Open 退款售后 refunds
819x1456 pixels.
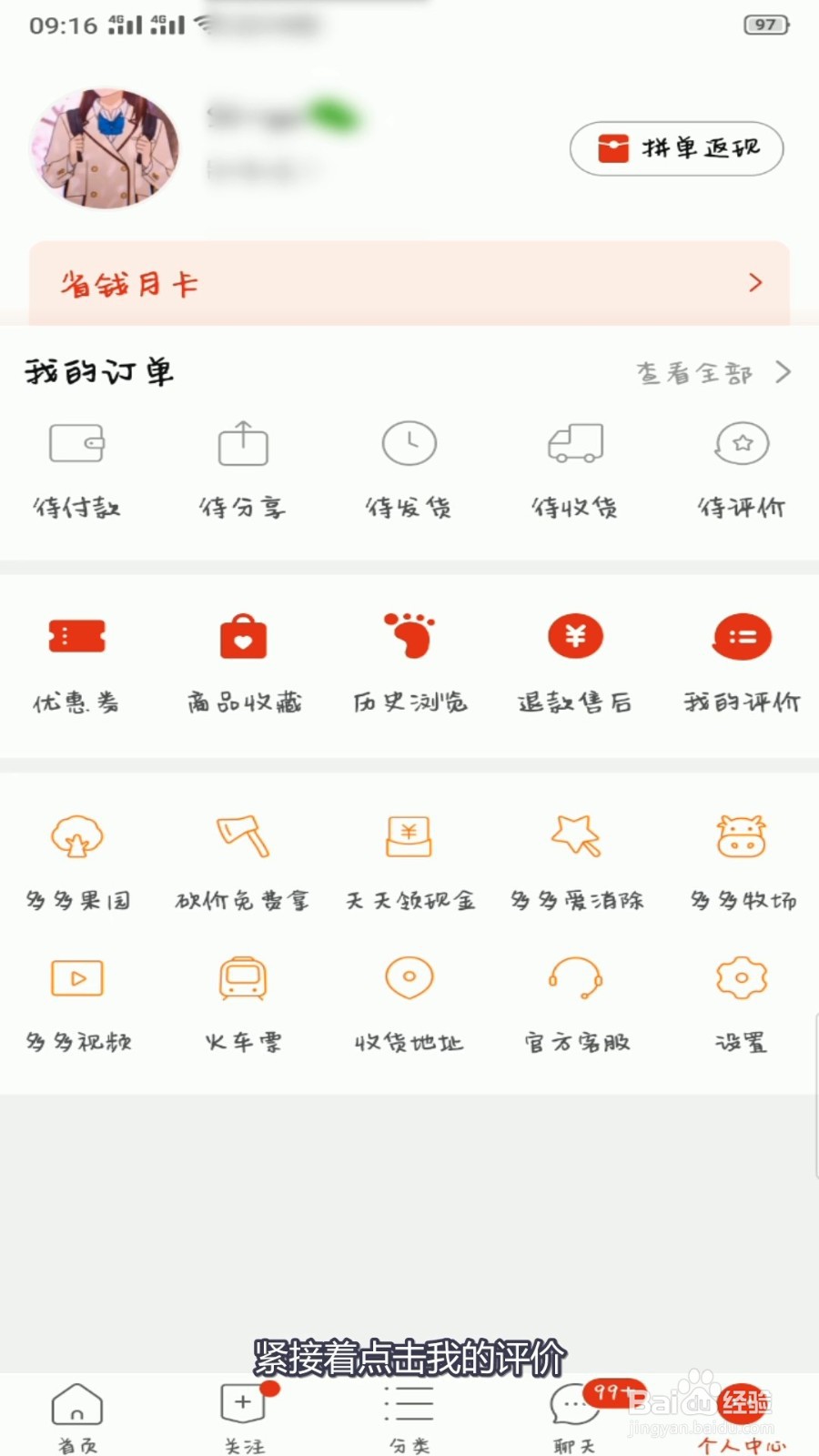point(575,662)
